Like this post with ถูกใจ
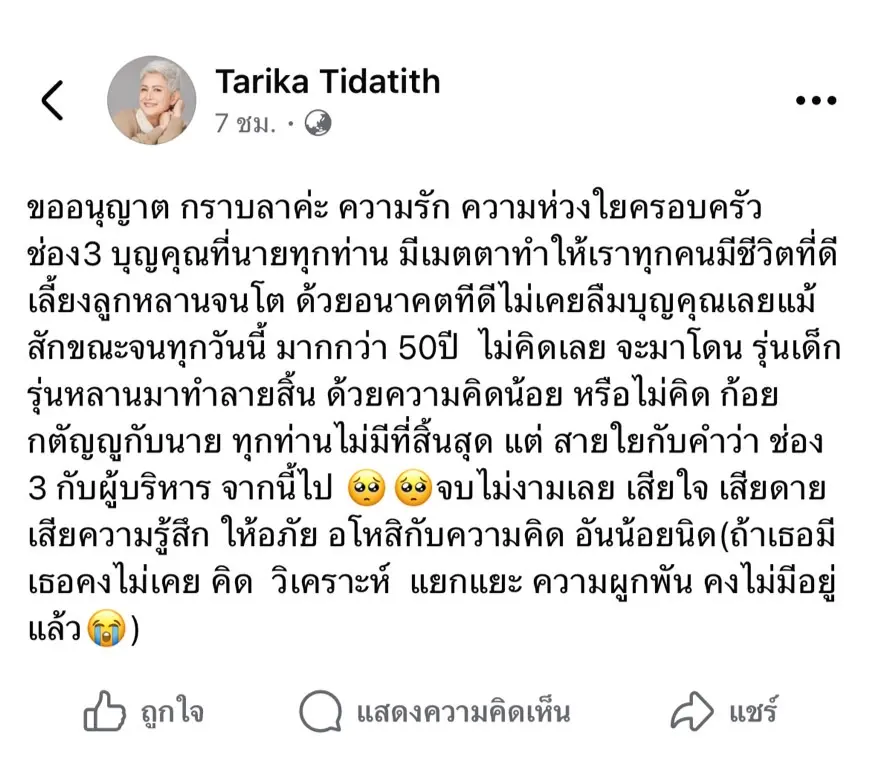Viewport: 870px width, 766px height. (x=144, y=712)
